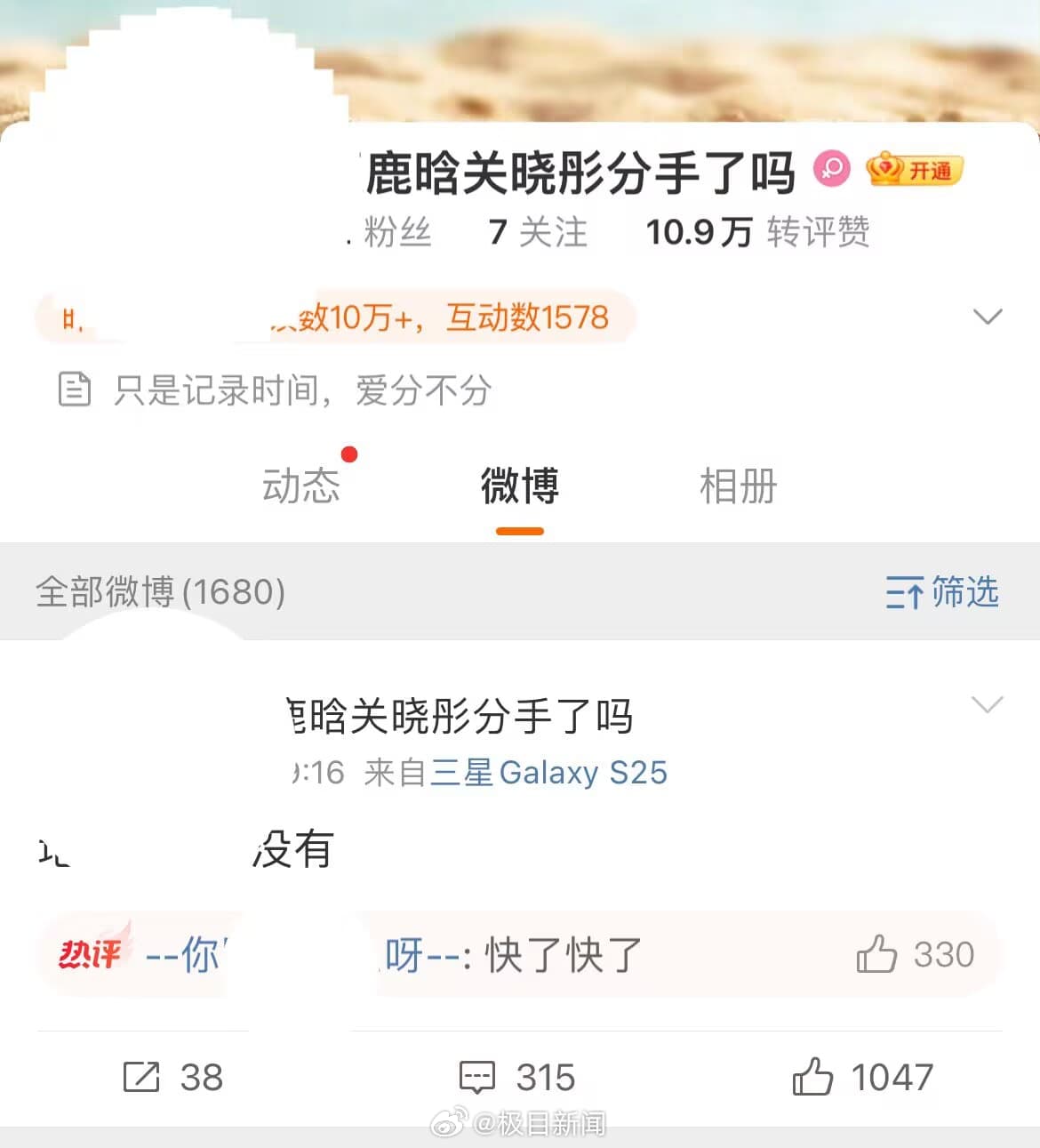The width and height of the screenshot is (1040, 1148).
Task: Open the 热评 hot comment 快了快了
Action: 560,955
